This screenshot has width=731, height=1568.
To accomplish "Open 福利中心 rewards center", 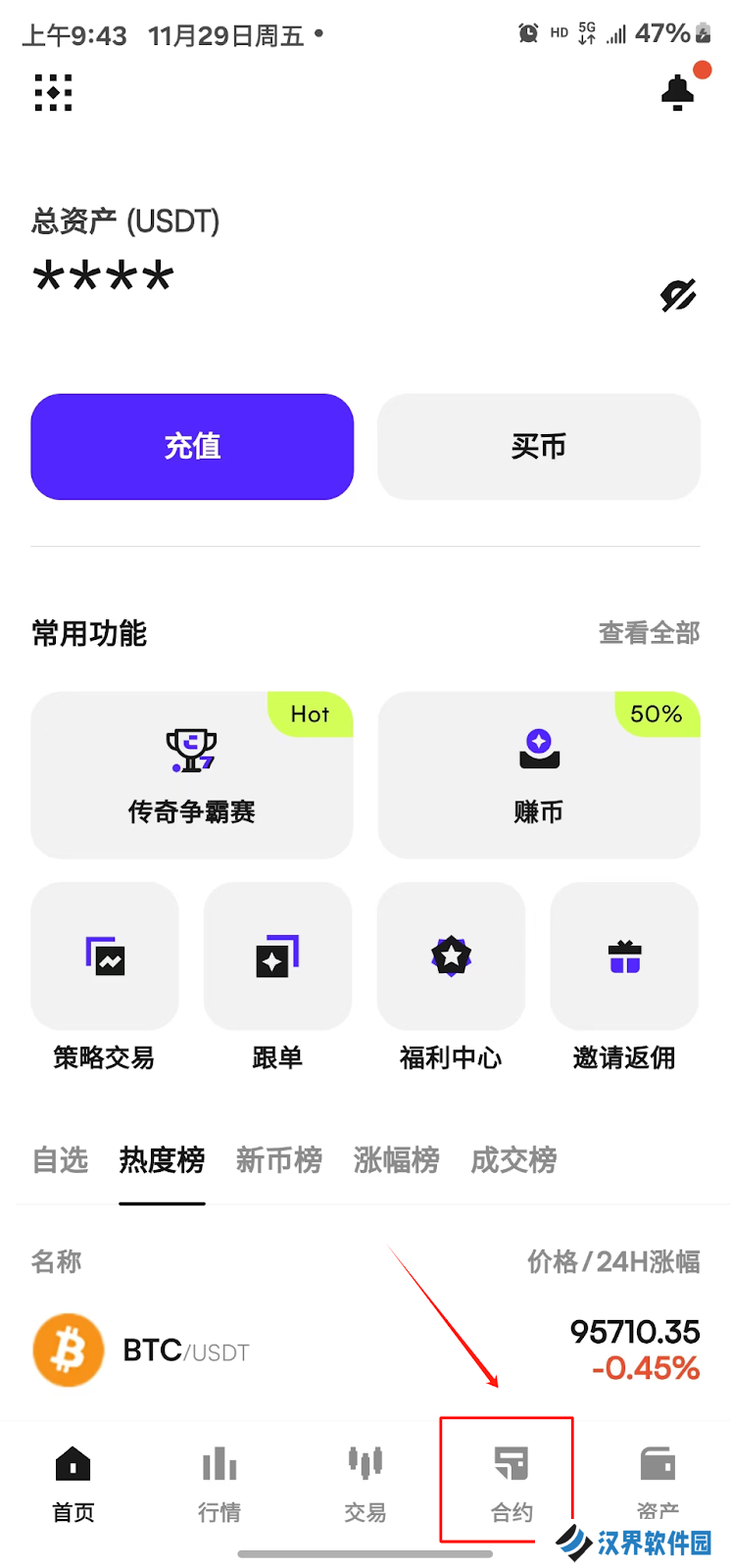I will (x=451, y=977).
